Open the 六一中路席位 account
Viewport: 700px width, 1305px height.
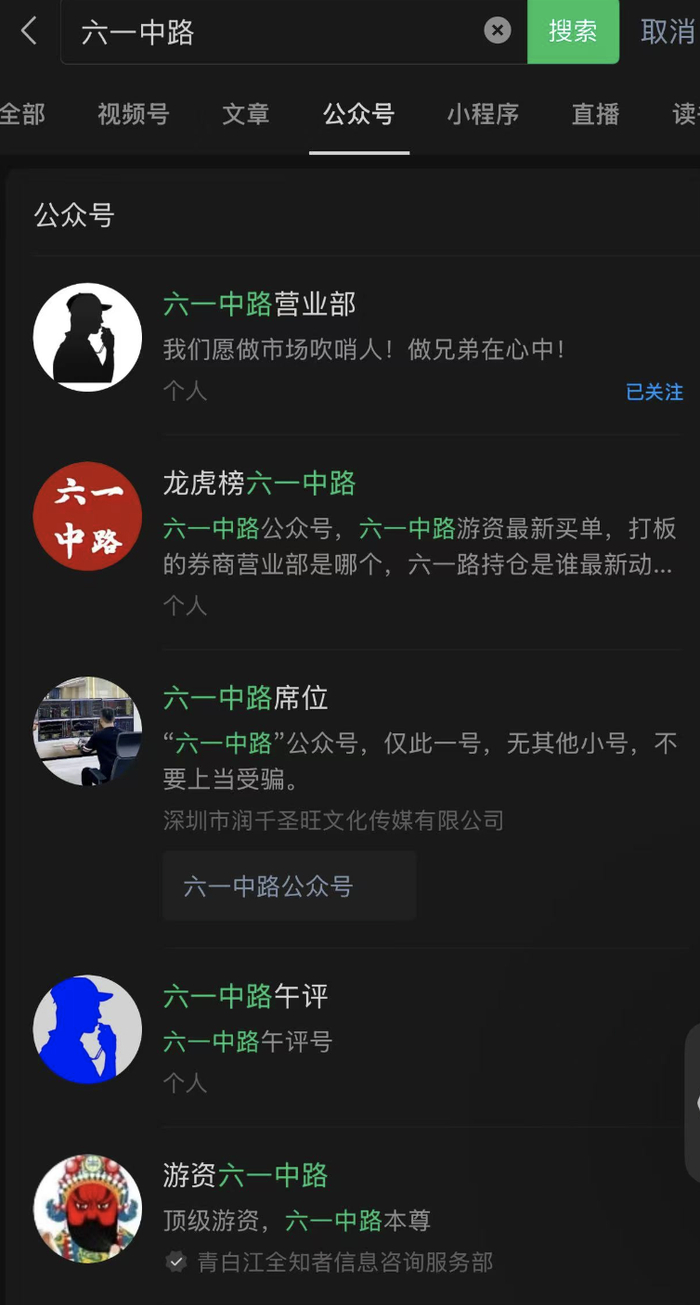[246, 698]
